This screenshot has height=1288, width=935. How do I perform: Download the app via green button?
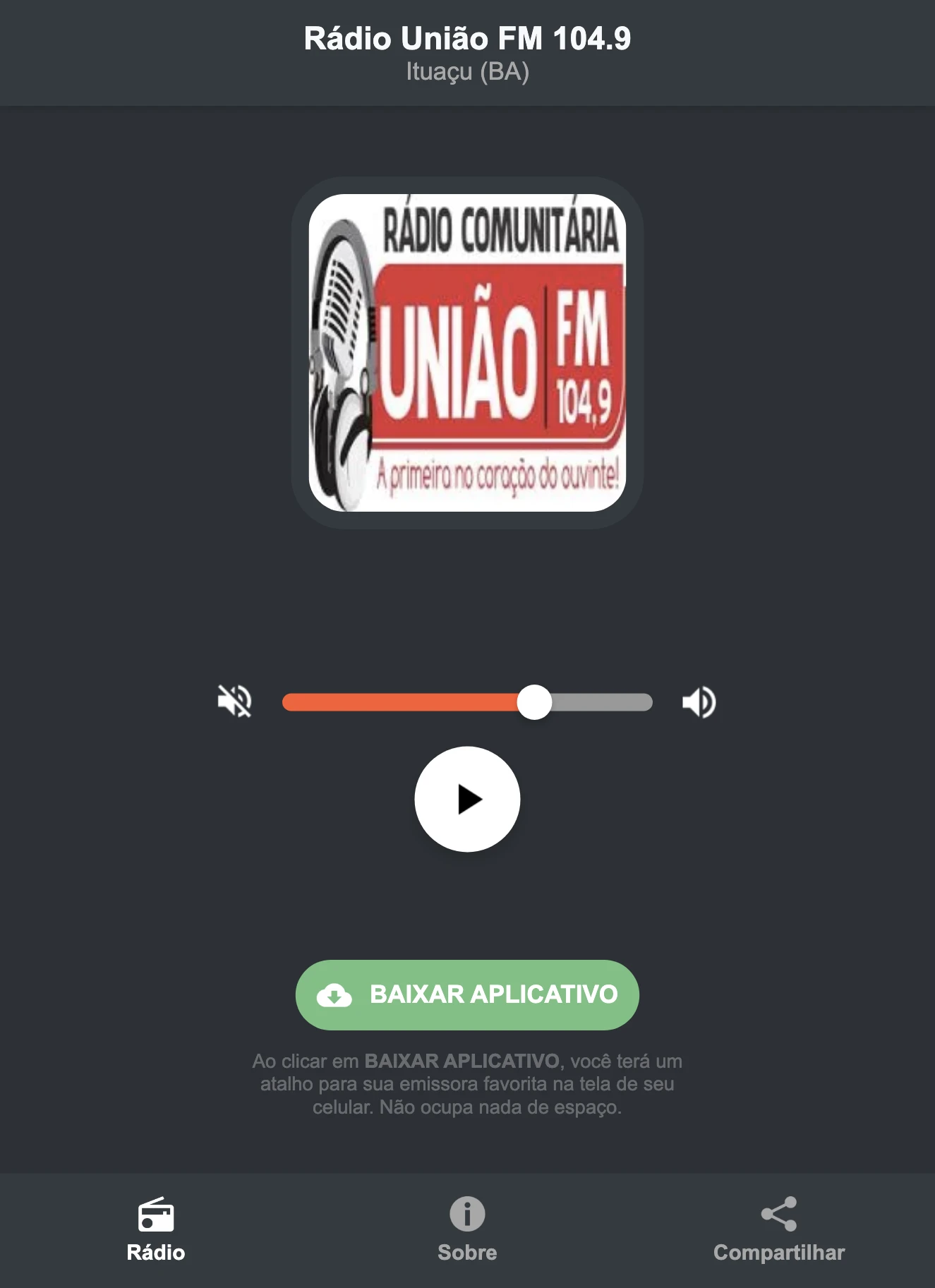click(467, 995)
